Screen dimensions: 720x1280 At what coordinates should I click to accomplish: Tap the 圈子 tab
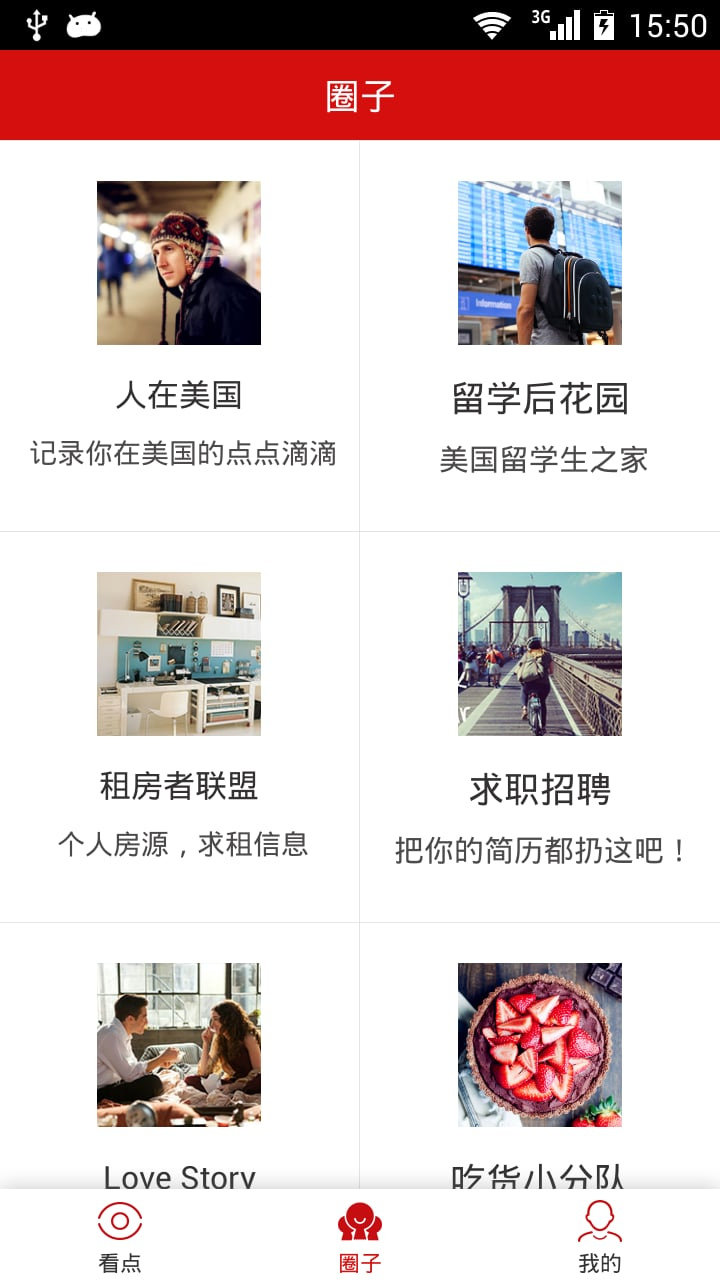[360, 1236]
